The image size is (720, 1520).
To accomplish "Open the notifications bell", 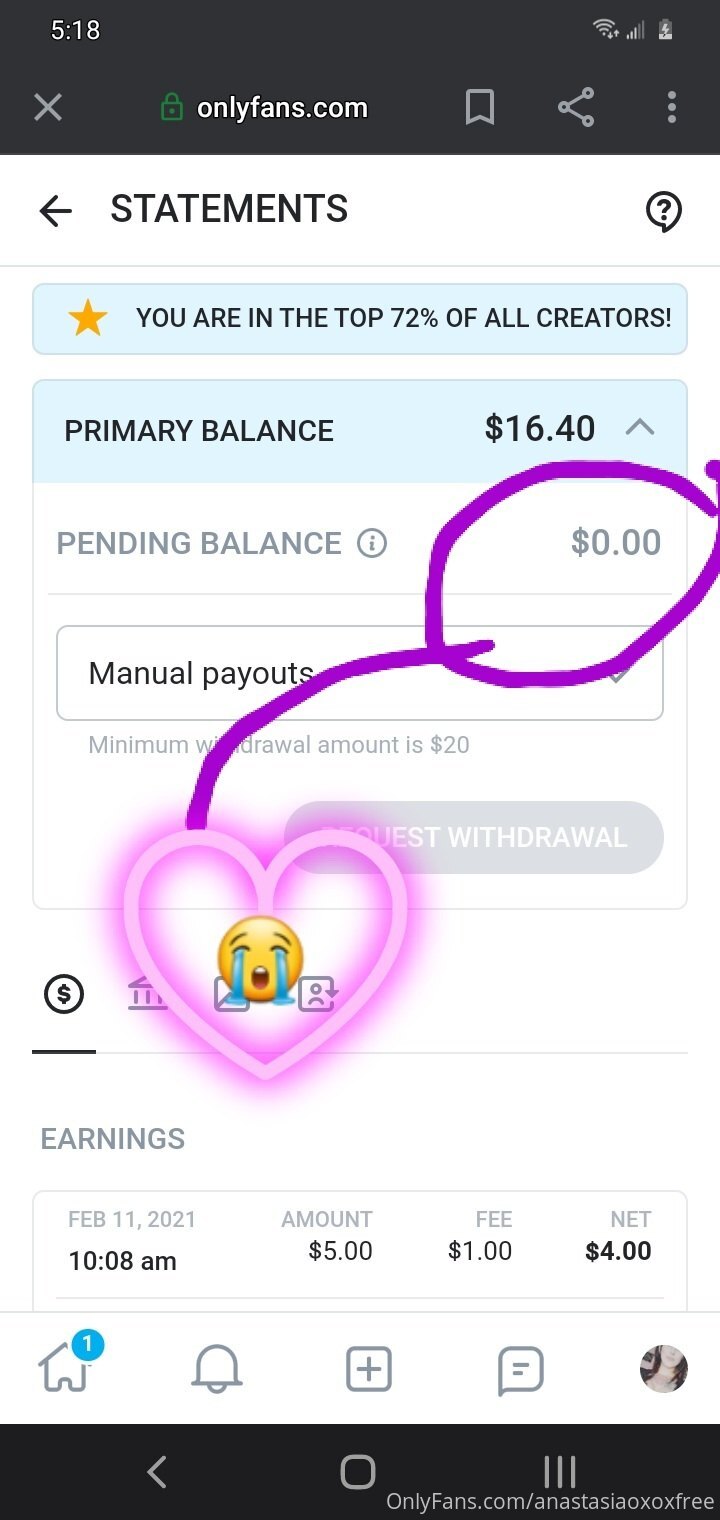I will click(x=216, y=1369).
